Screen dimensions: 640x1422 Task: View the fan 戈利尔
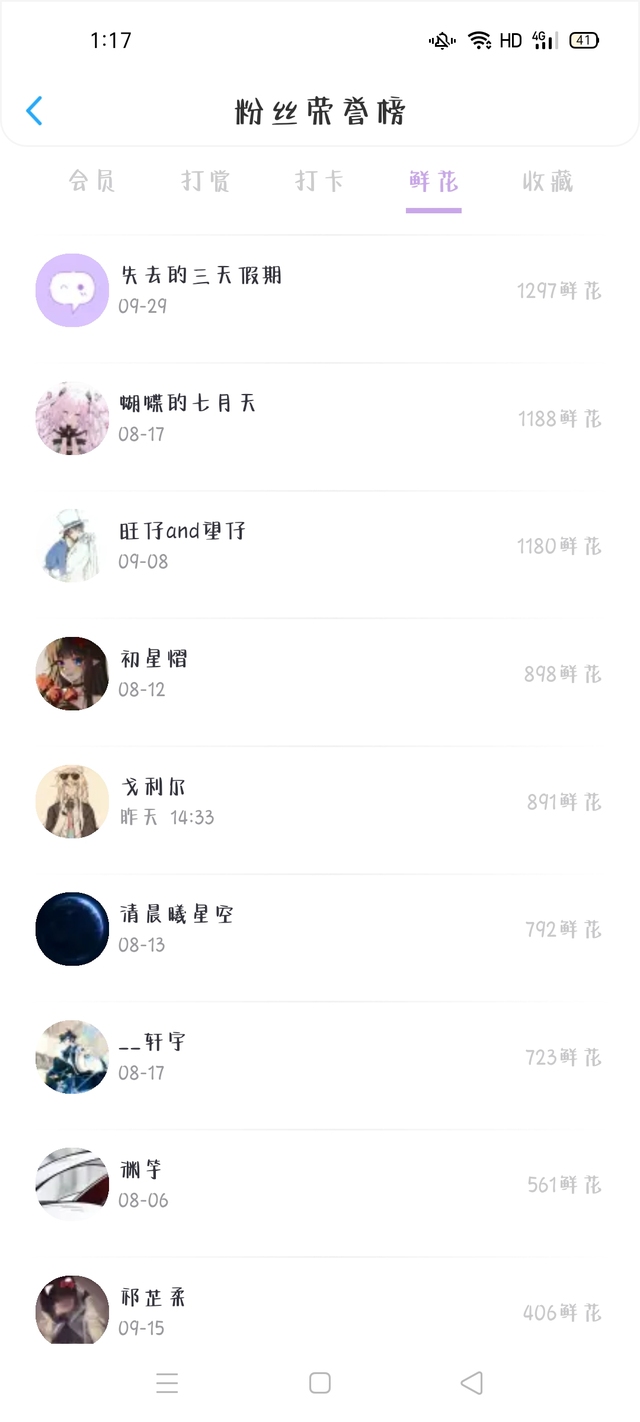click(320, 802)
